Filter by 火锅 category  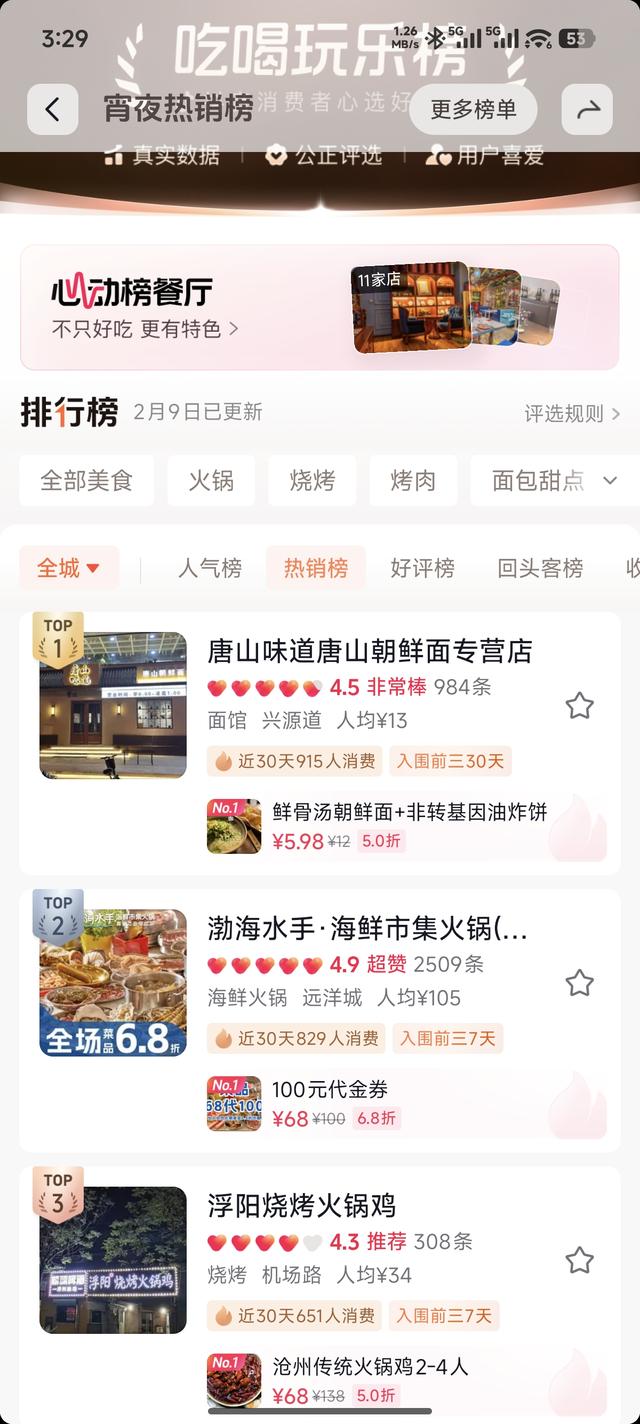[211, 480]
